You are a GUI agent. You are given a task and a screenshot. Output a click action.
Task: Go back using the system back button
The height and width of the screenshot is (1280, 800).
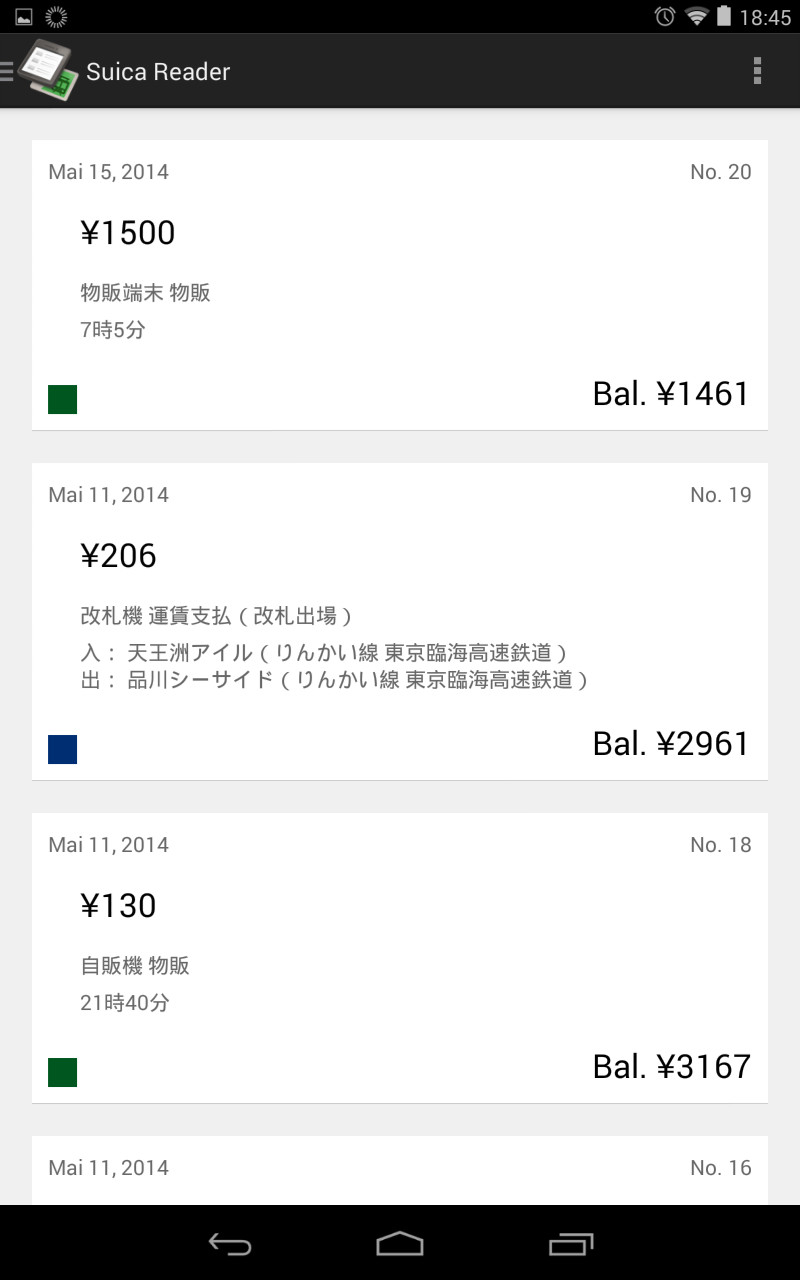[x=230, y=1243]
